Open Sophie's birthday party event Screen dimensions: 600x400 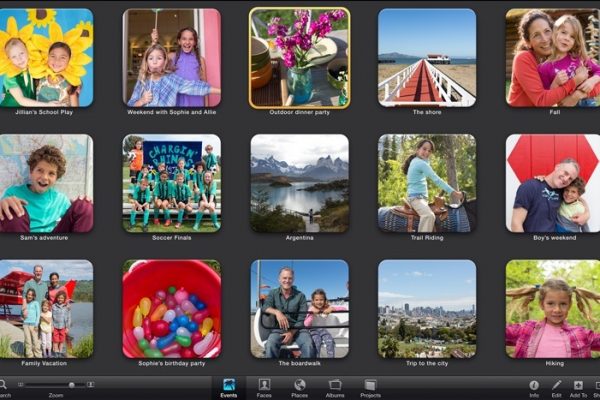click(172, 309)
